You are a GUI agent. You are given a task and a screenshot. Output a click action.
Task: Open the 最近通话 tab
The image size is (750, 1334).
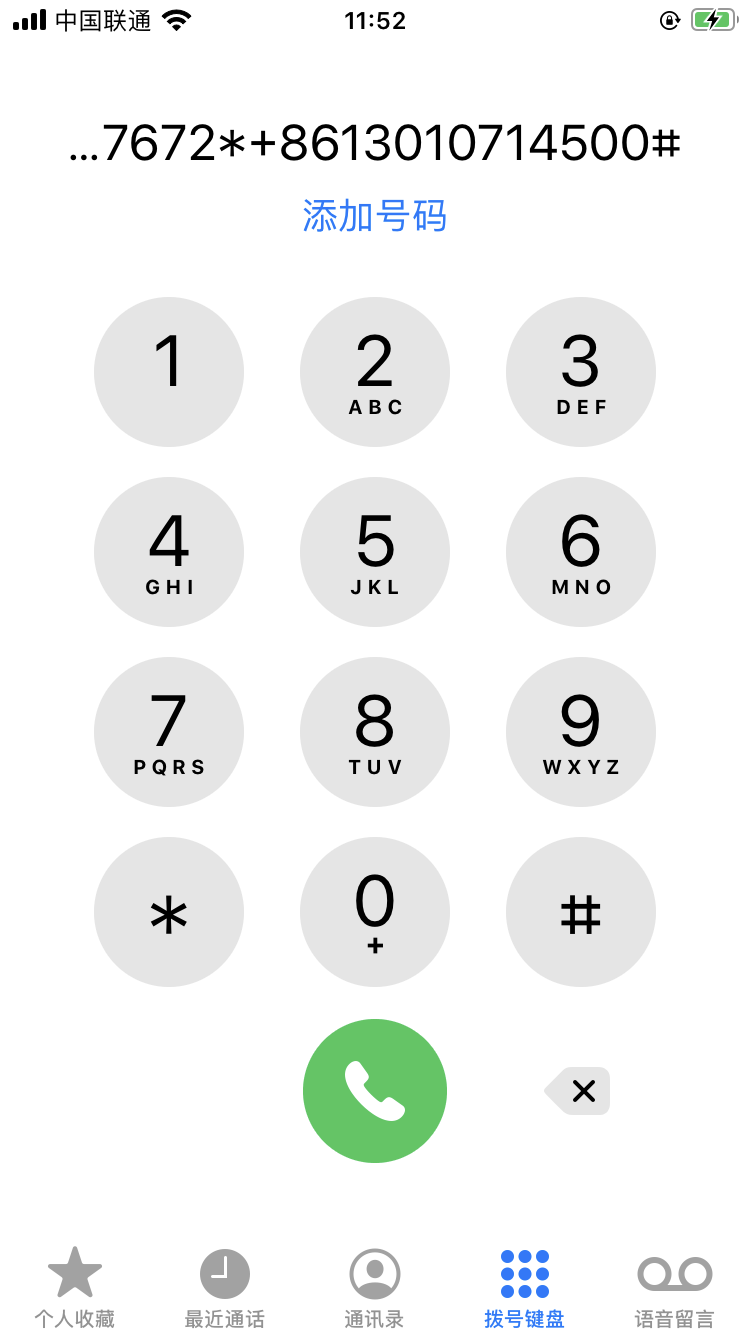(225, 1288)
